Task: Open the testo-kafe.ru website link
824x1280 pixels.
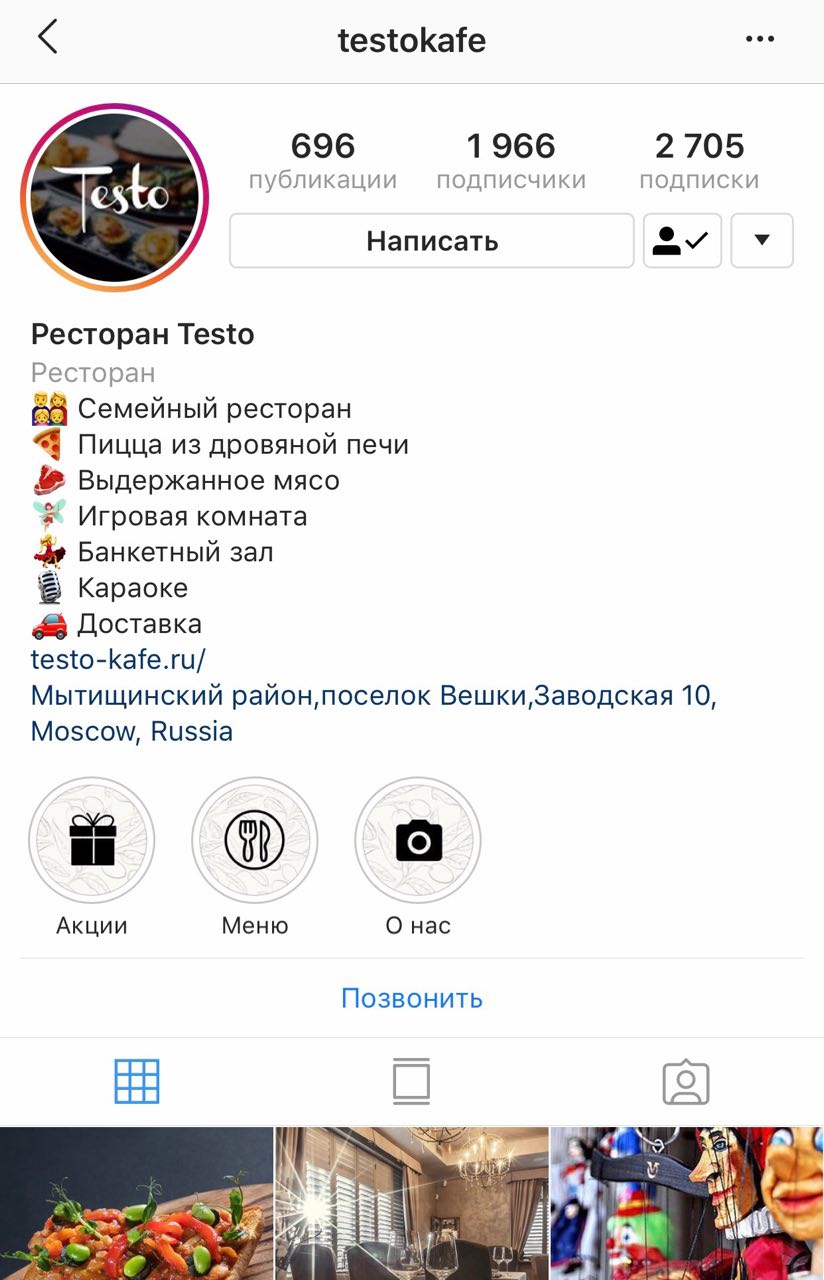Action: pos(118,659)
